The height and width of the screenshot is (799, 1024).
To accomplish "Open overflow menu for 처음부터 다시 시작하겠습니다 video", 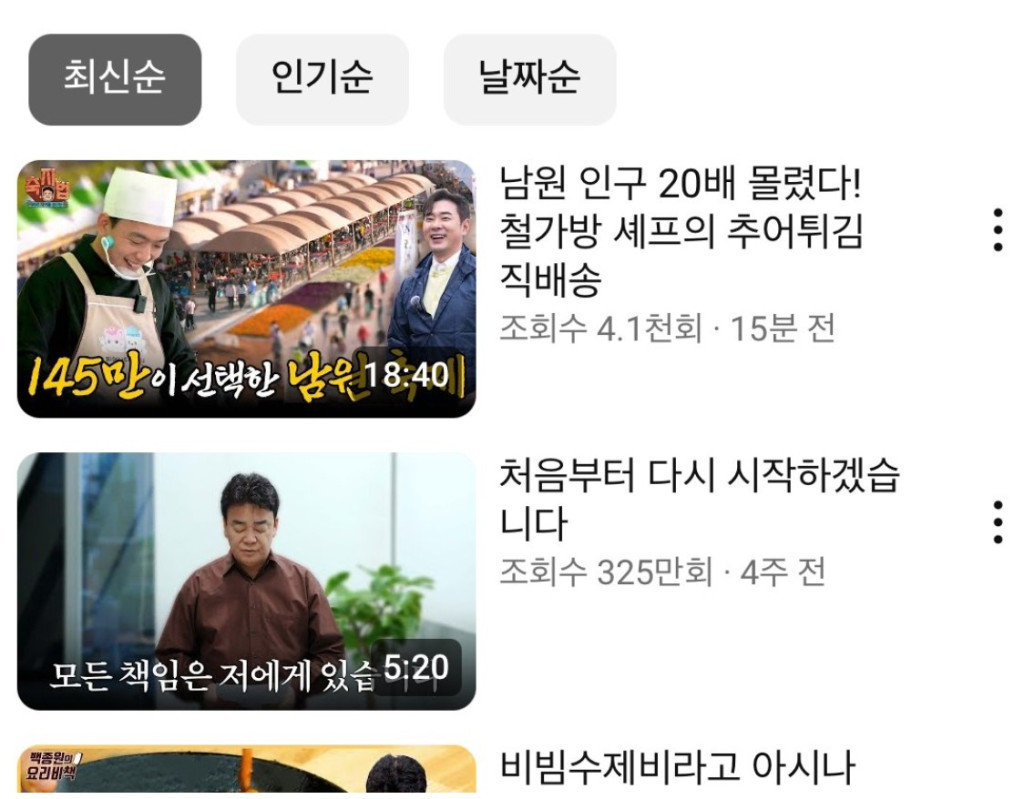I will pyautogui.click(x=996, y=522).
